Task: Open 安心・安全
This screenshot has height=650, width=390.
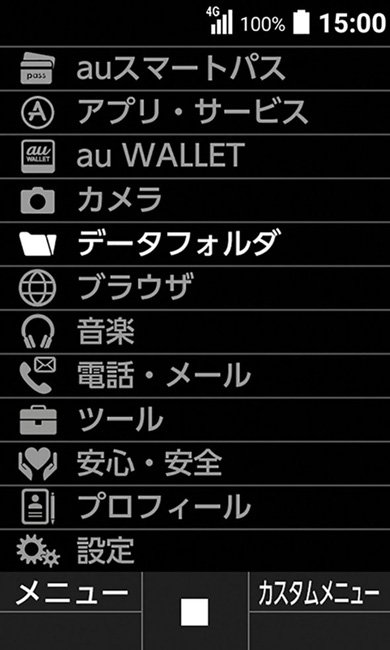Action: [195, 464]
